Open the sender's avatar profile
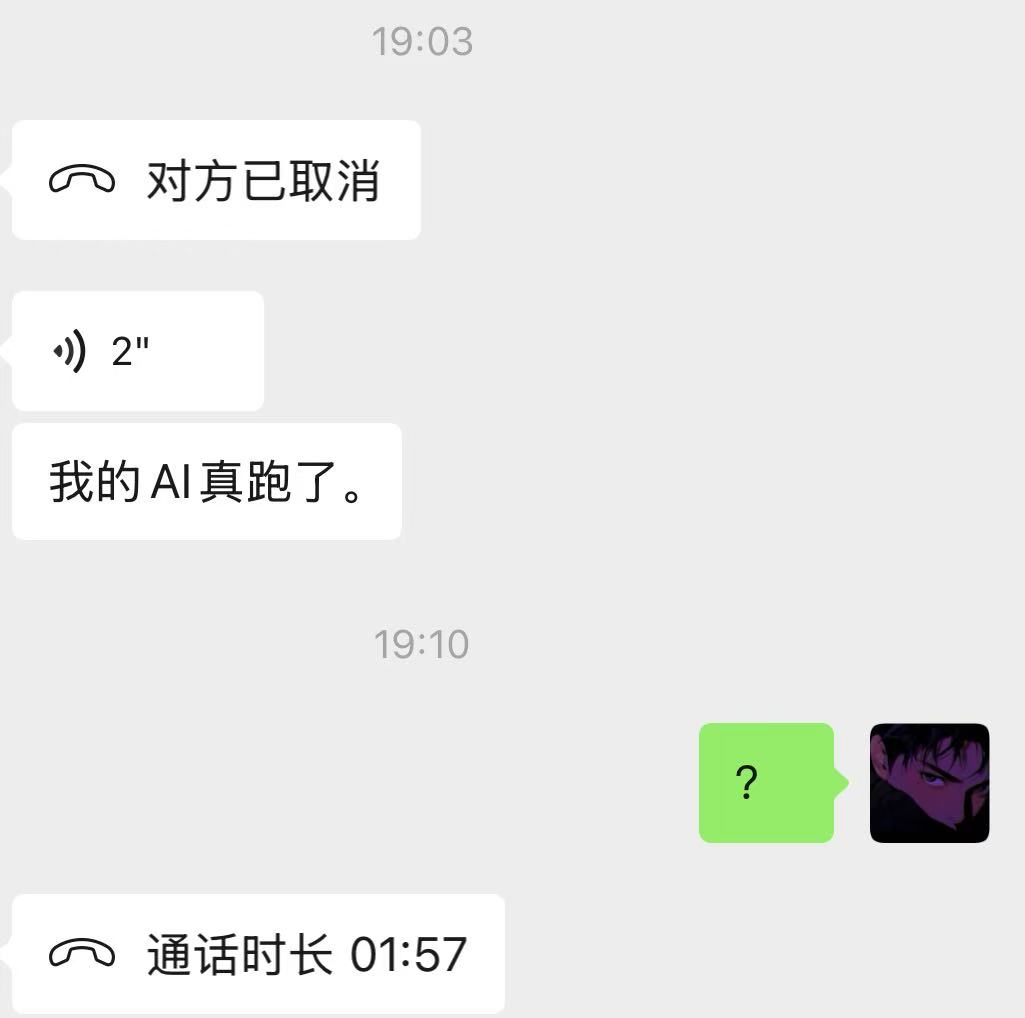The image size is (1025, 1018). coord(929,783)
